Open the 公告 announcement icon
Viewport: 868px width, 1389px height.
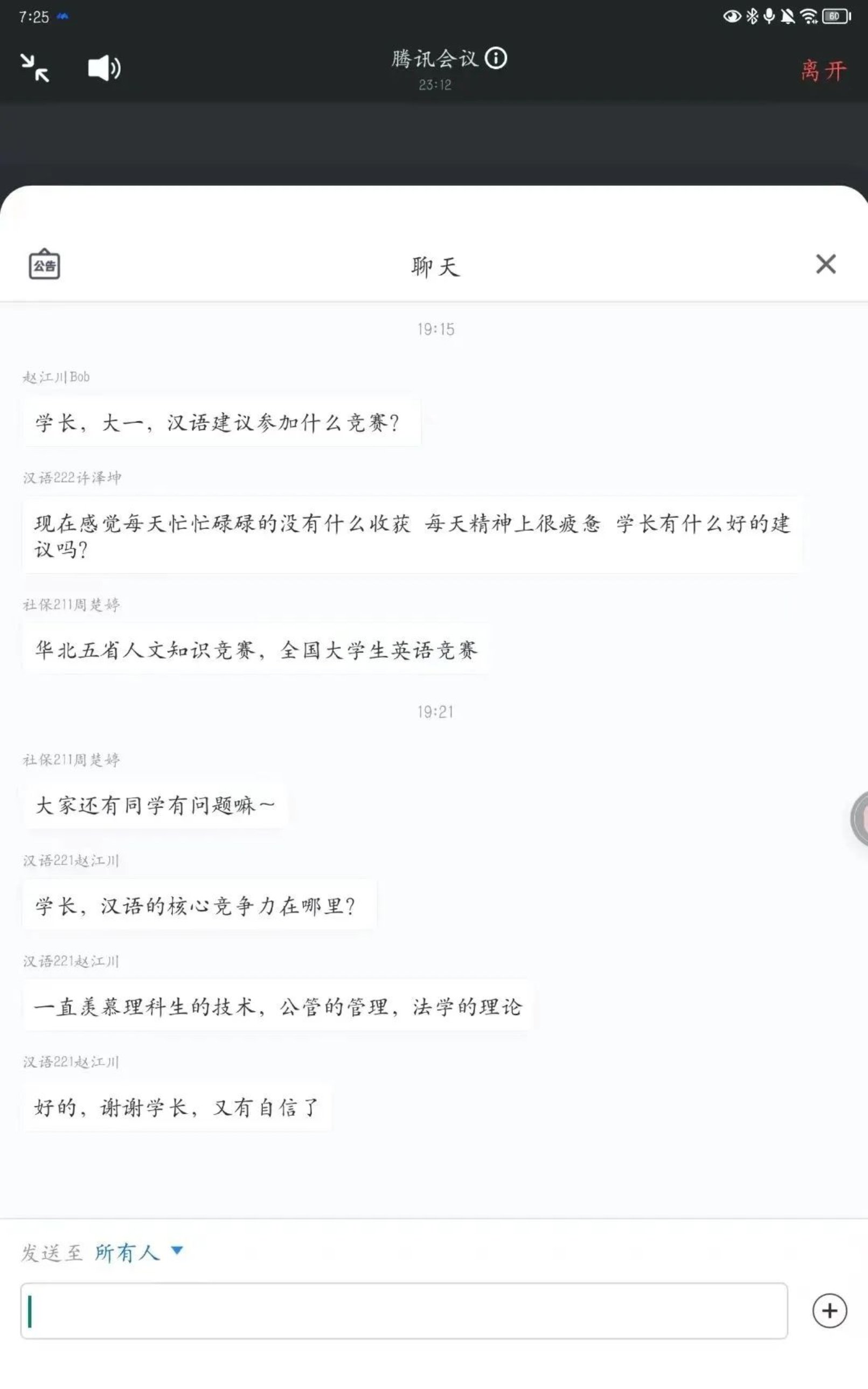coord(44,265)
